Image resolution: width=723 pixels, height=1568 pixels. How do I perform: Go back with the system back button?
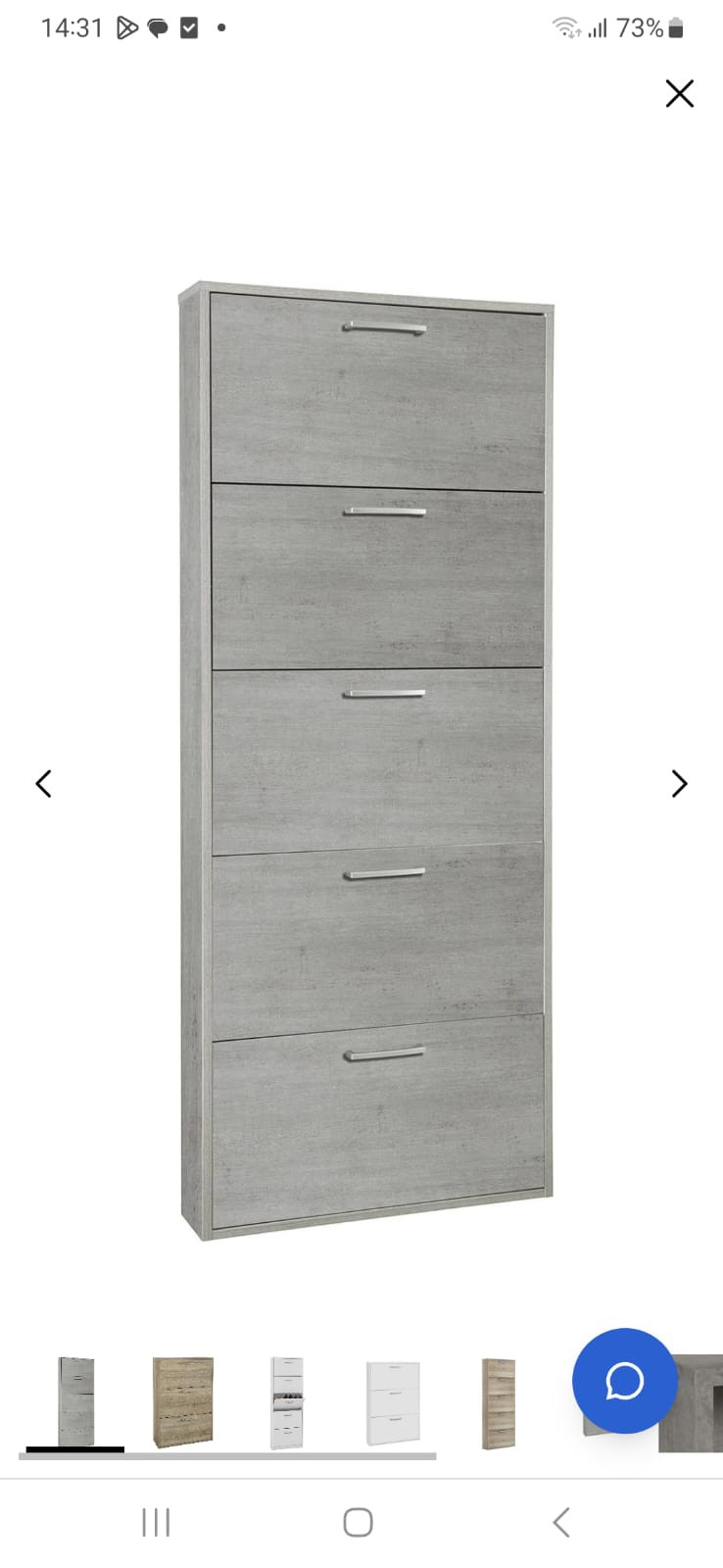point(561,1522)
